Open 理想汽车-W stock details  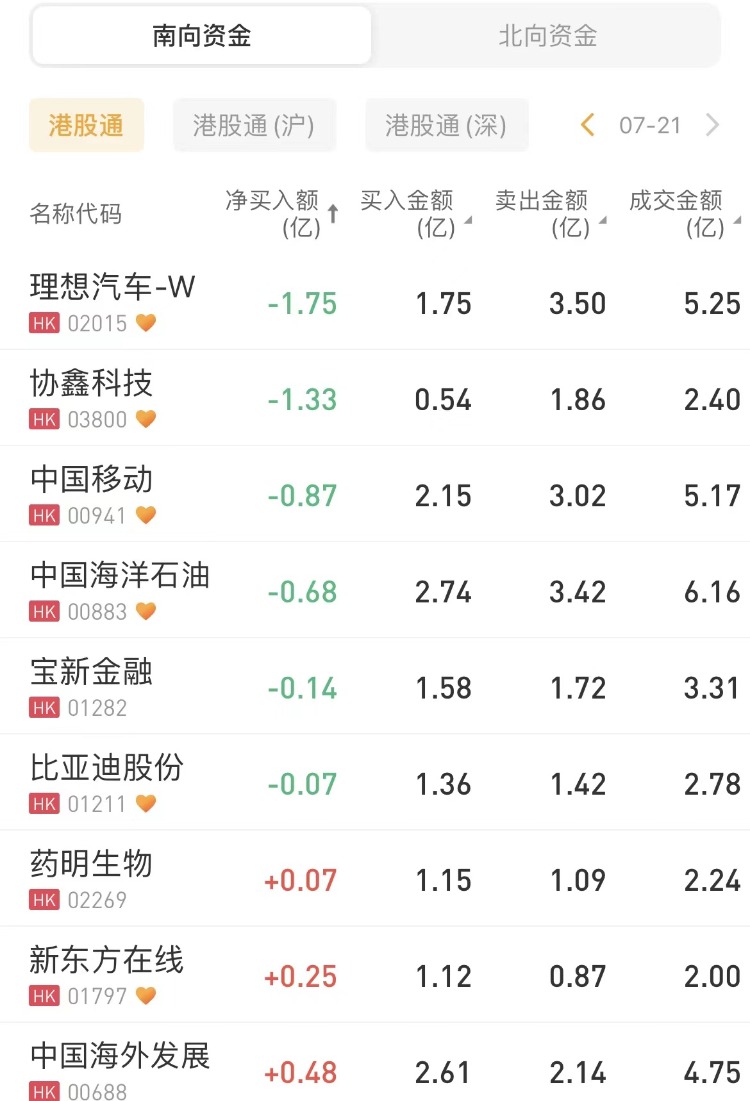click(x=113, y=301)
